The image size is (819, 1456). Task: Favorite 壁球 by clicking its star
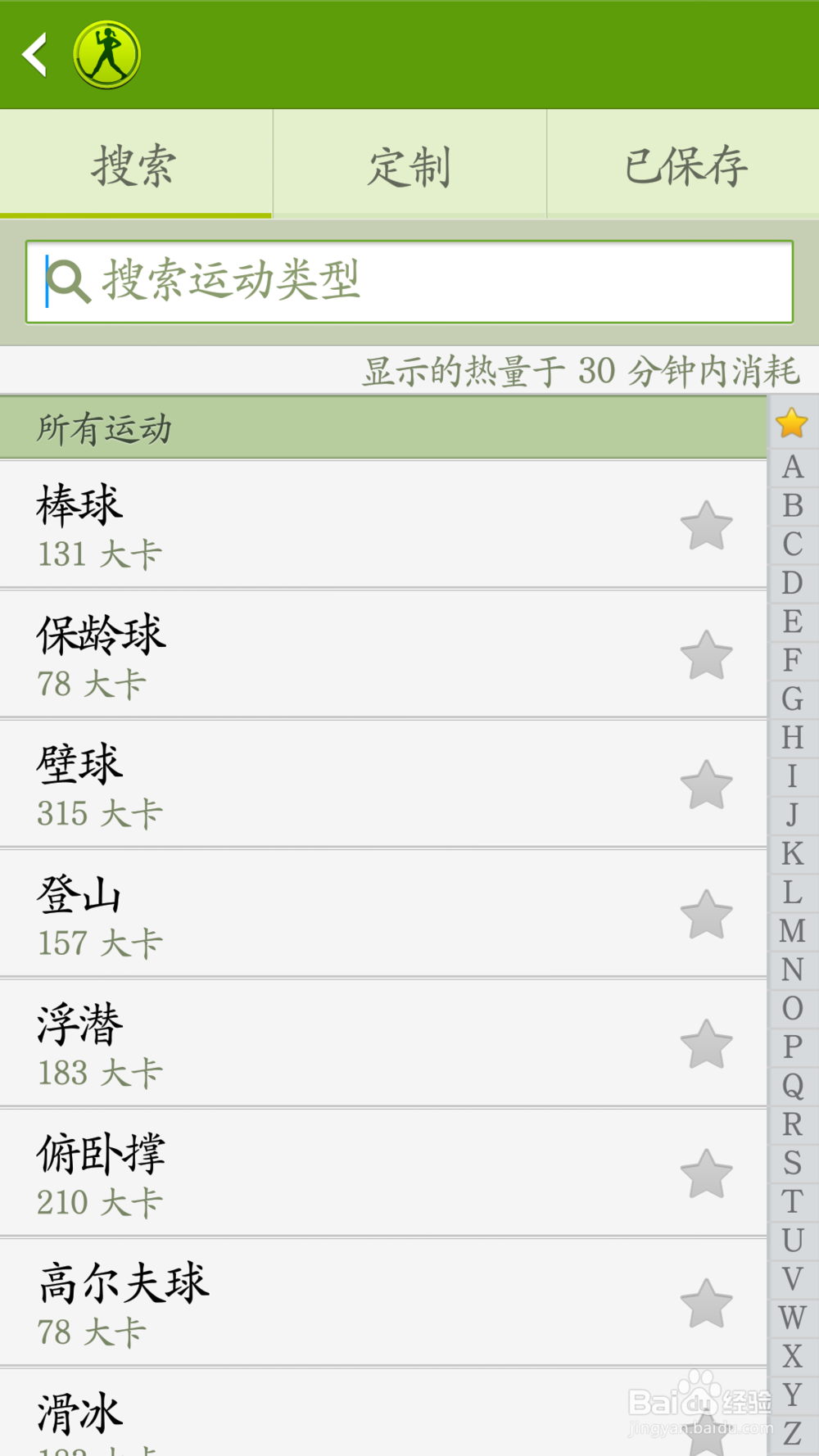[708, 785]
